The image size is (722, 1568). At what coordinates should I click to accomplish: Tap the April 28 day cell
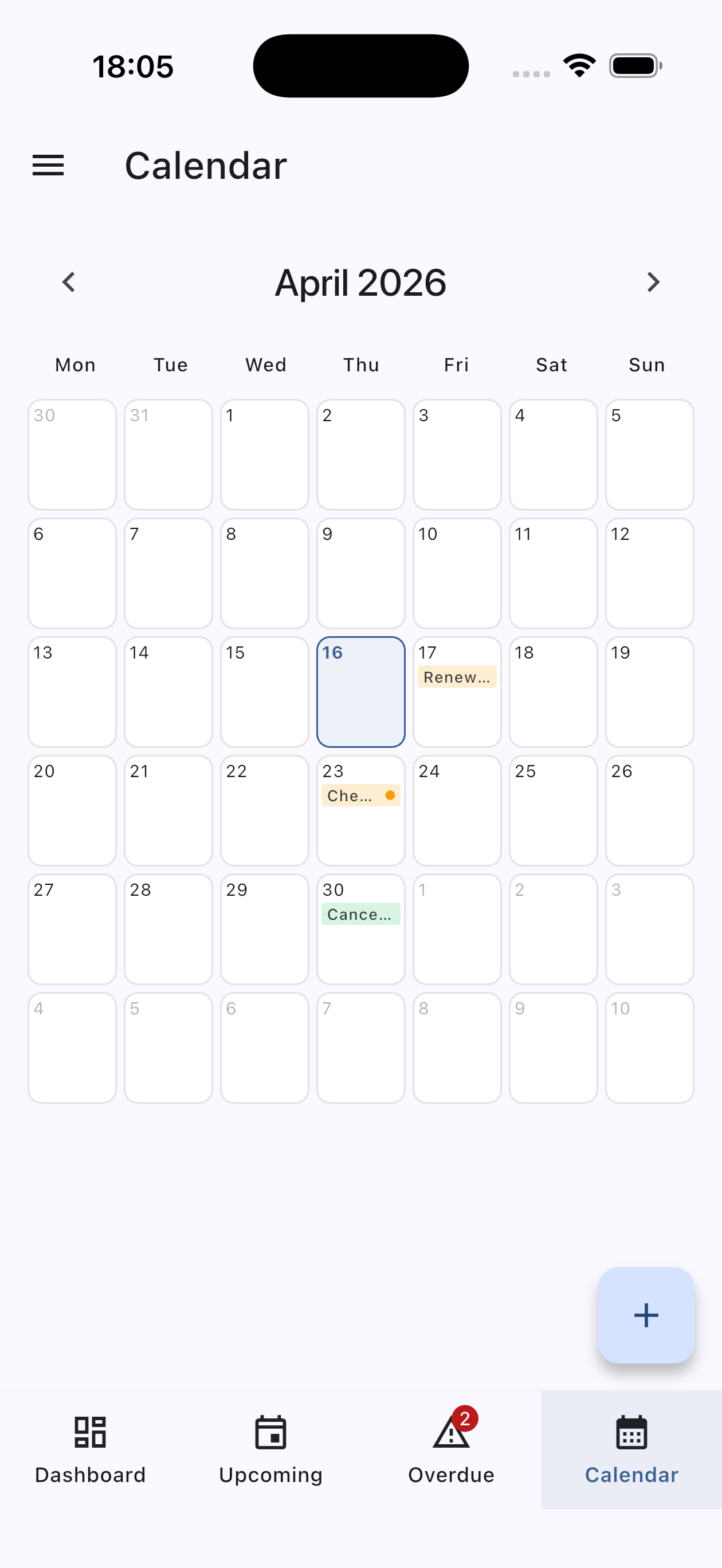click(168, 930)
